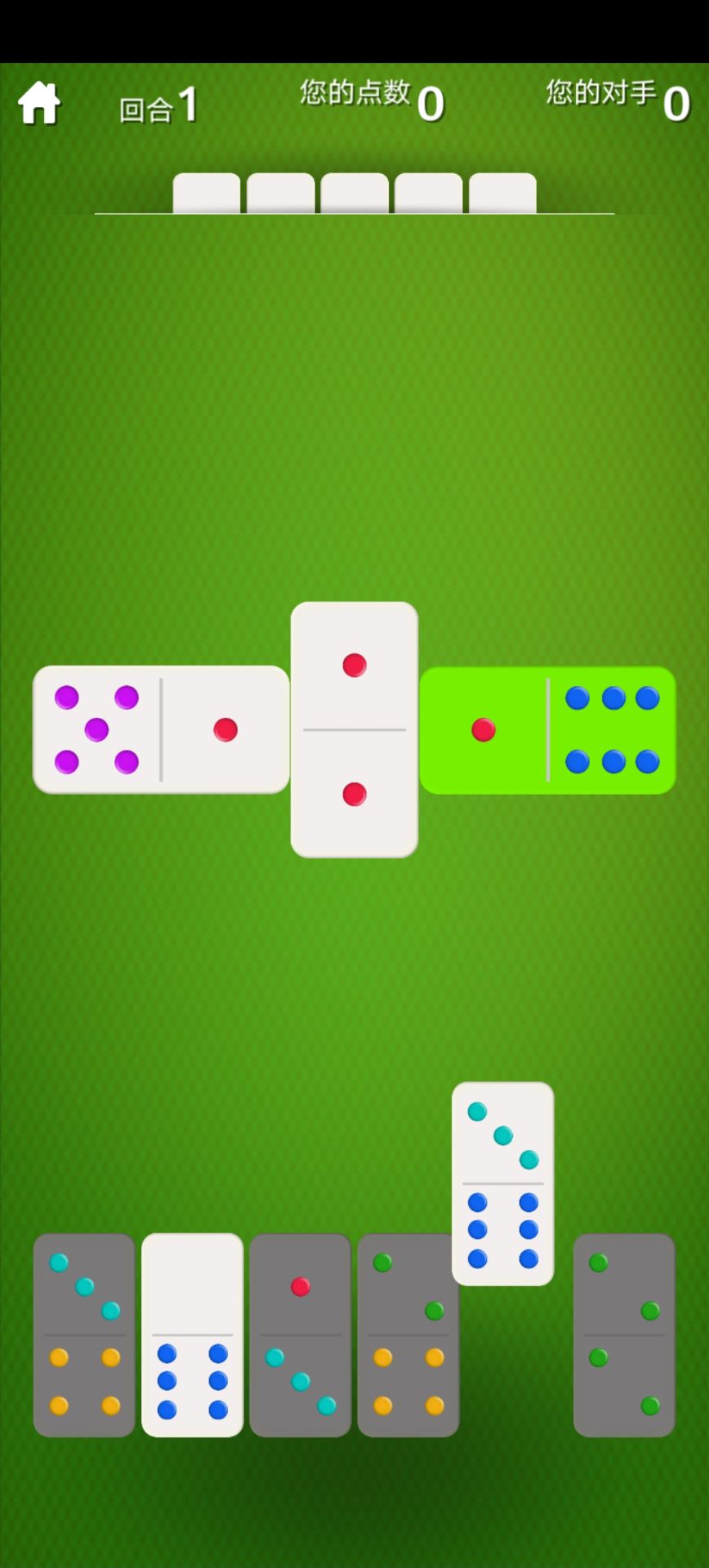709x1568 pixels.
Task: Pick the raised three-six domino tile
Action: click(502, 1183)
